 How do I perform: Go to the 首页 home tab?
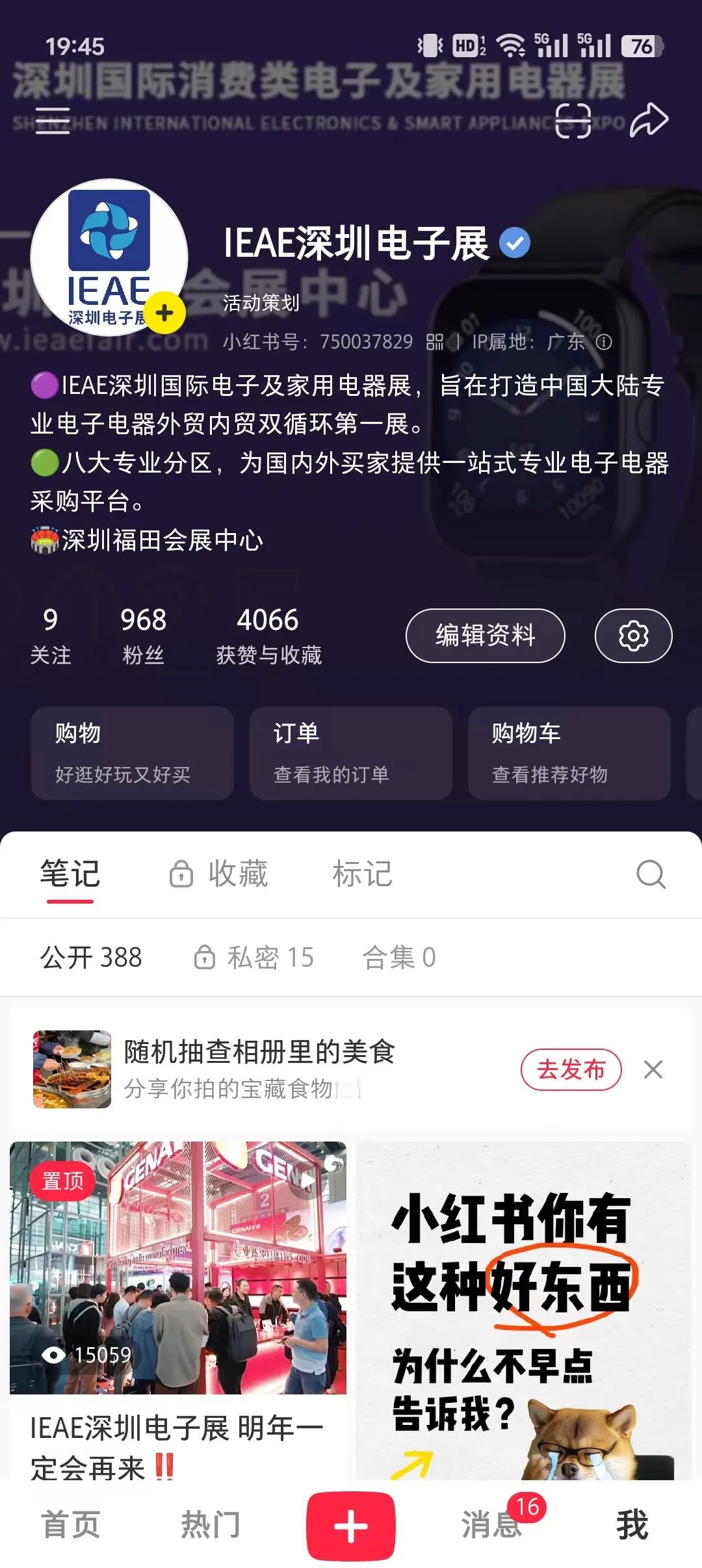(70, 1524)
